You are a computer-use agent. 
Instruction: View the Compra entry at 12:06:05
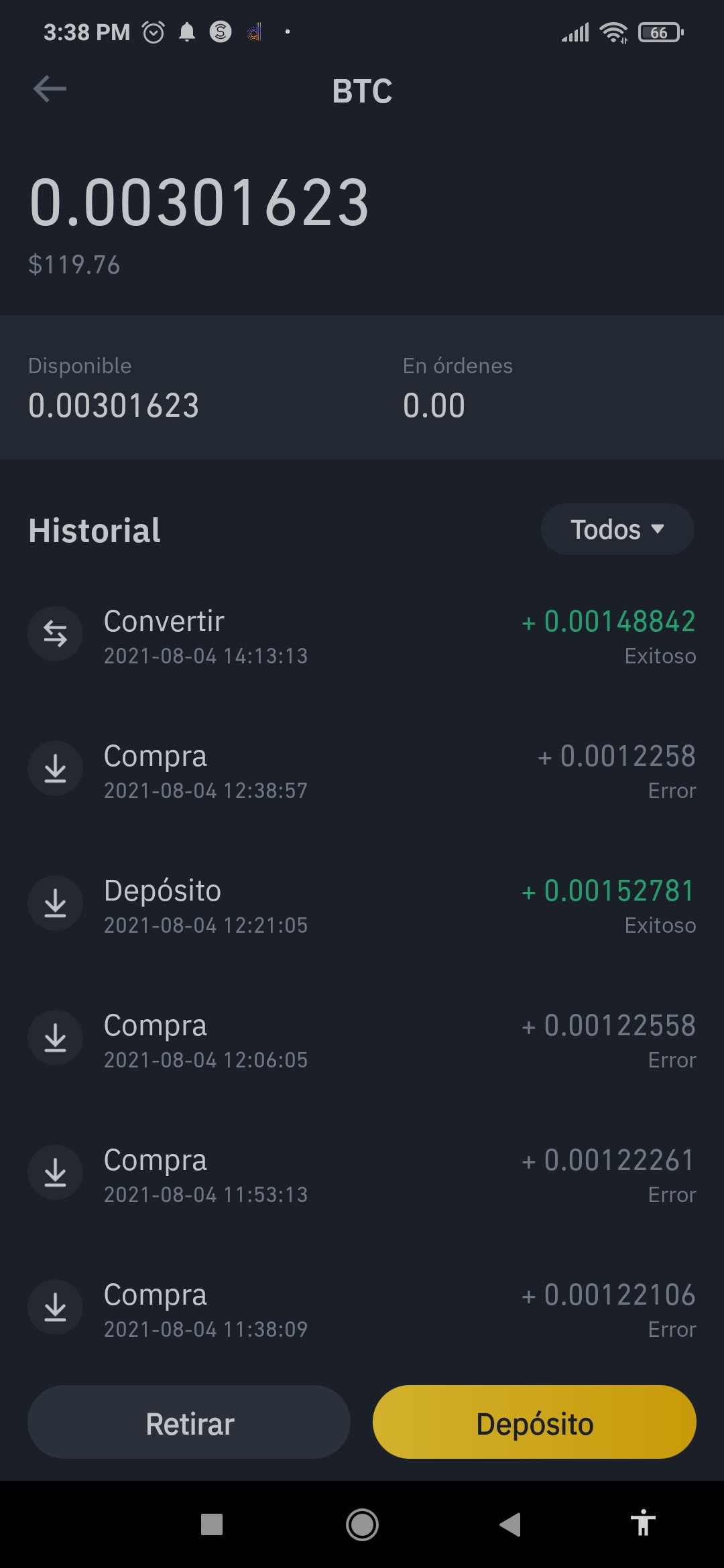tap(362, 1039)
